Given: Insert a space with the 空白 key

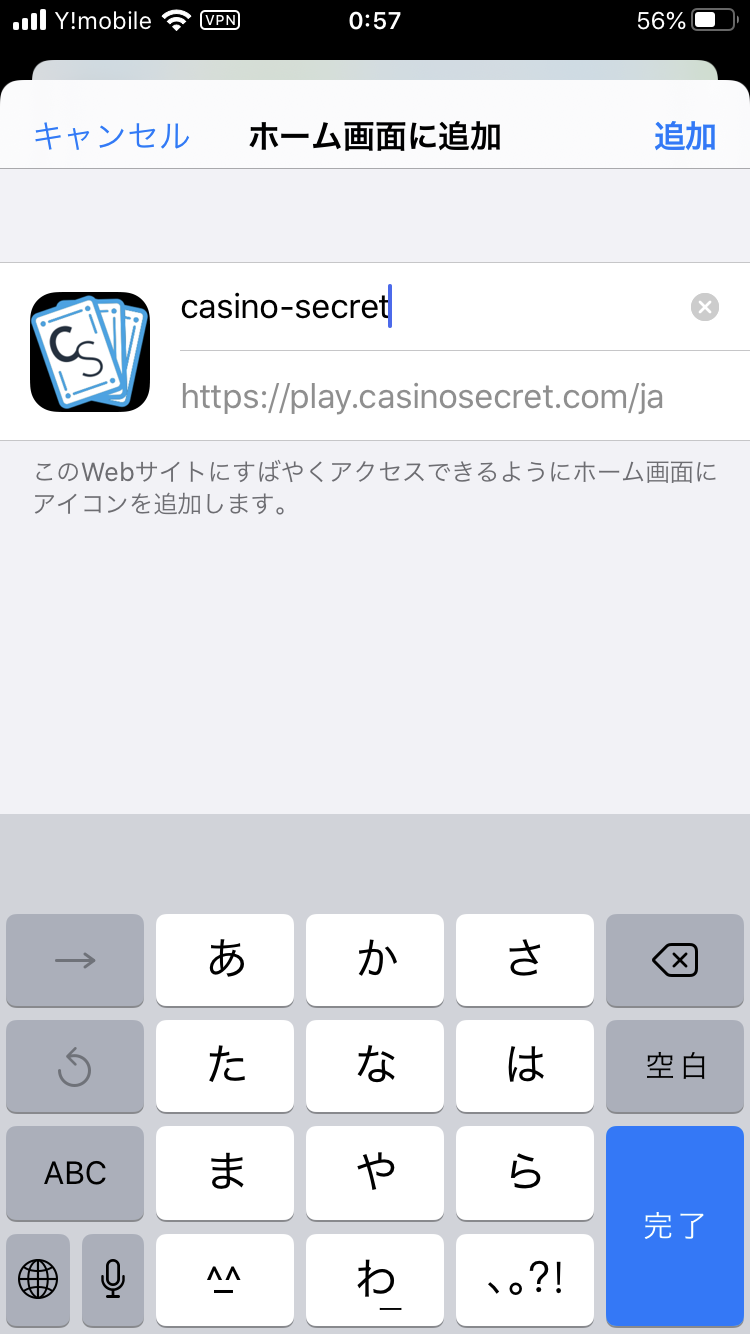Looking at the screenshot, I should [x=675, y=1067].
